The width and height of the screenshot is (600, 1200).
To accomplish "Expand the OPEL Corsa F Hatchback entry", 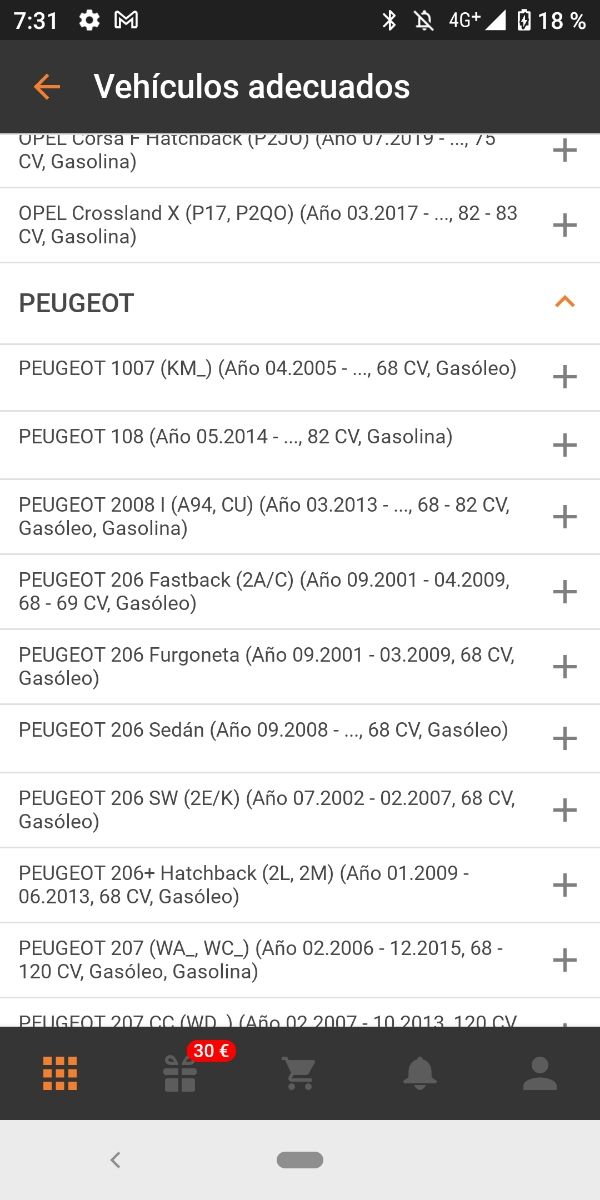I will pyautogui.click(x=565, y=151).
